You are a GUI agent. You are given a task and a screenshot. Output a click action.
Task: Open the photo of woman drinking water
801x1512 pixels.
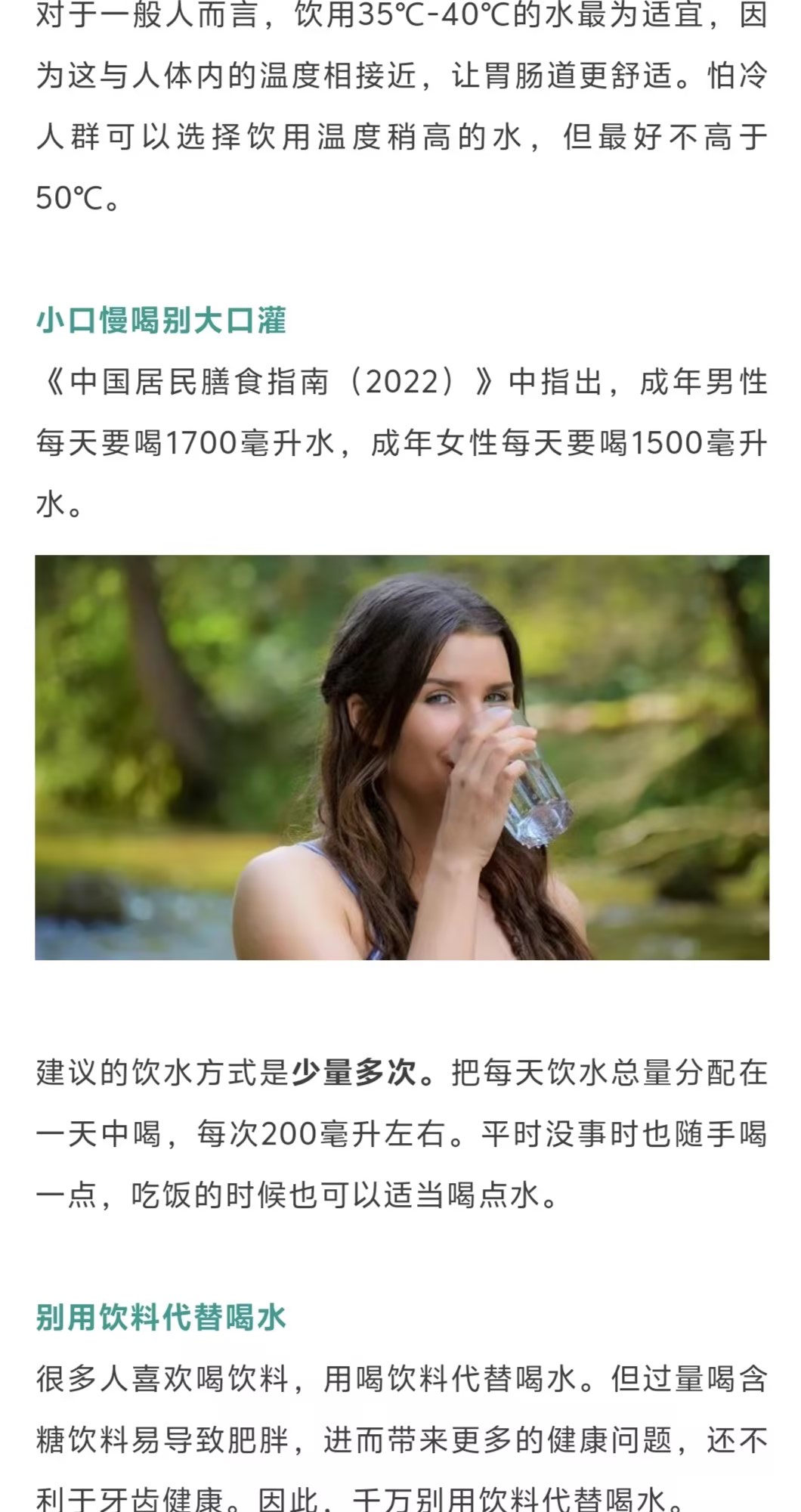pos(402,758)
